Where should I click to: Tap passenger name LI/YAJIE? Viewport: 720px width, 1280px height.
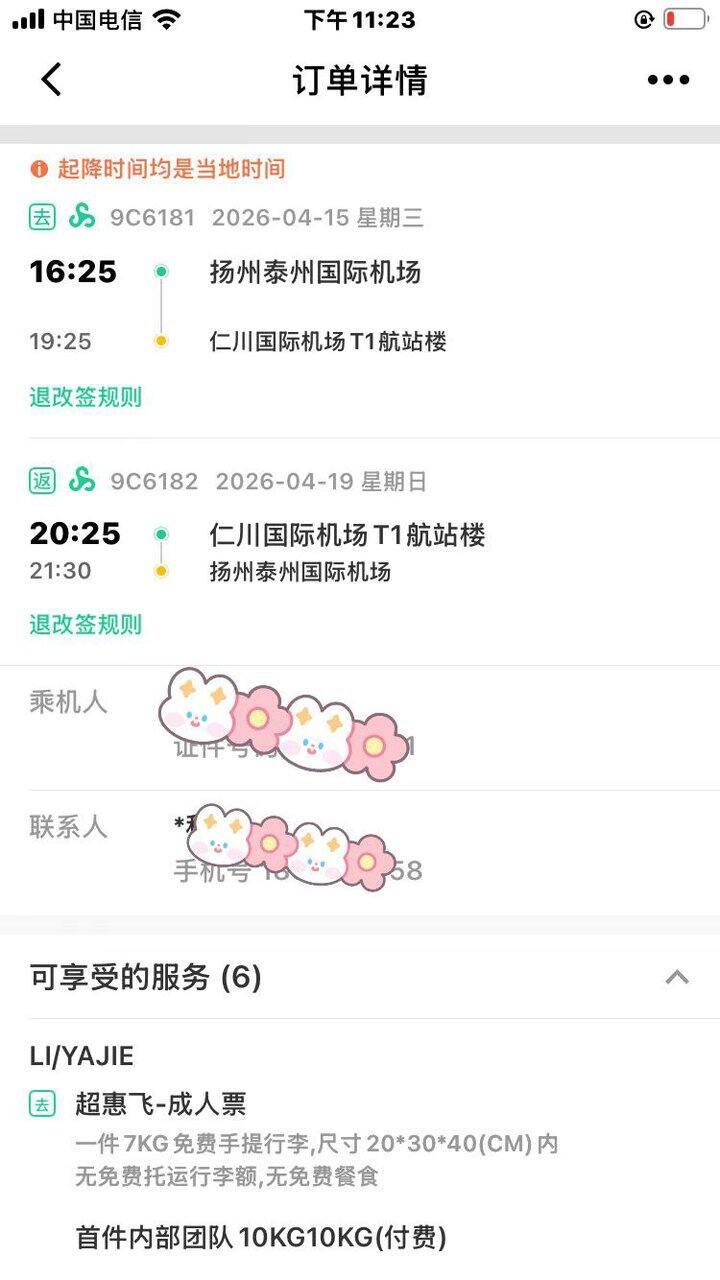click(82, 1055)
